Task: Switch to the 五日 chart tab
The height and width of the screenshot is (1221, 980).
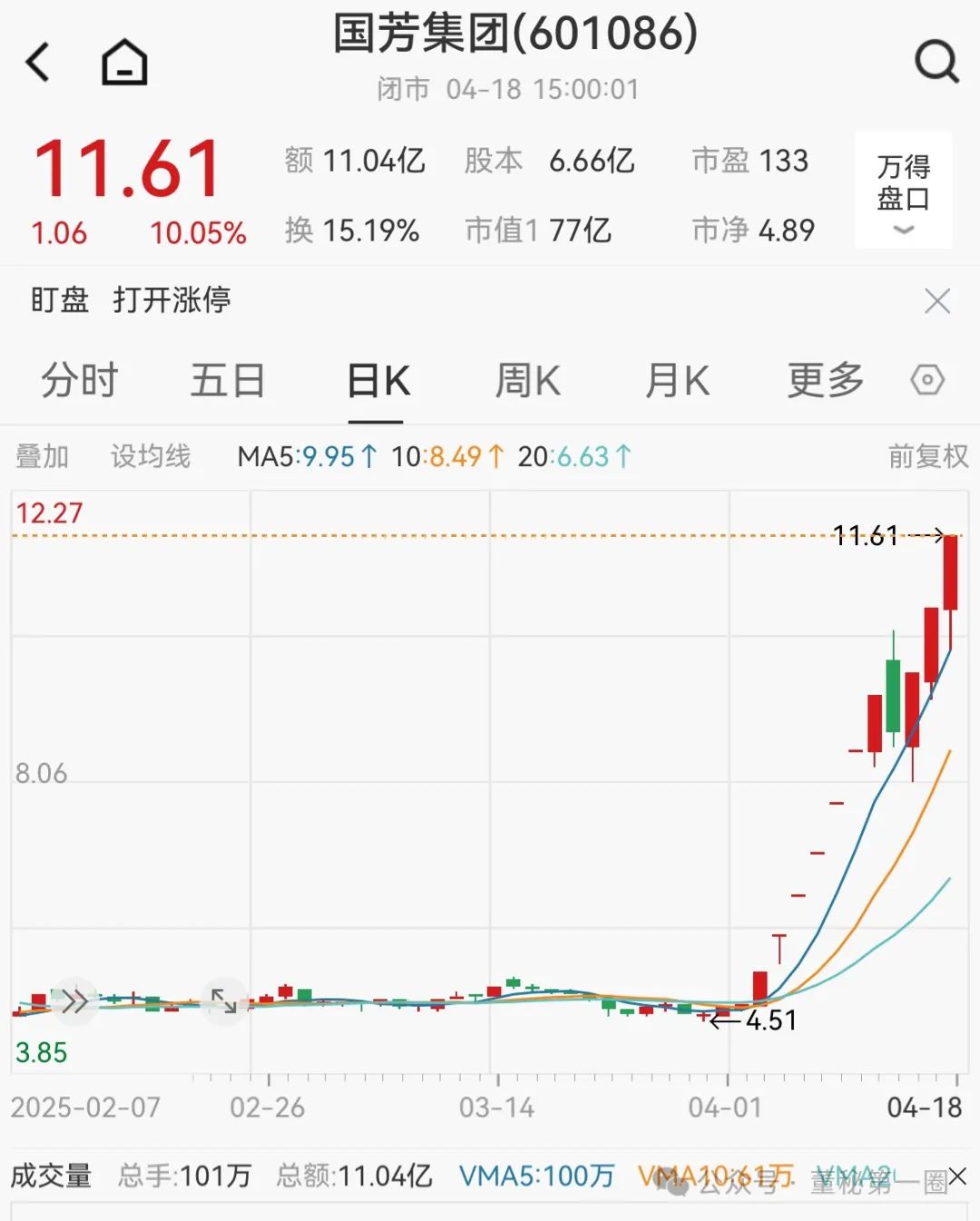Action: tap(228, 380)
